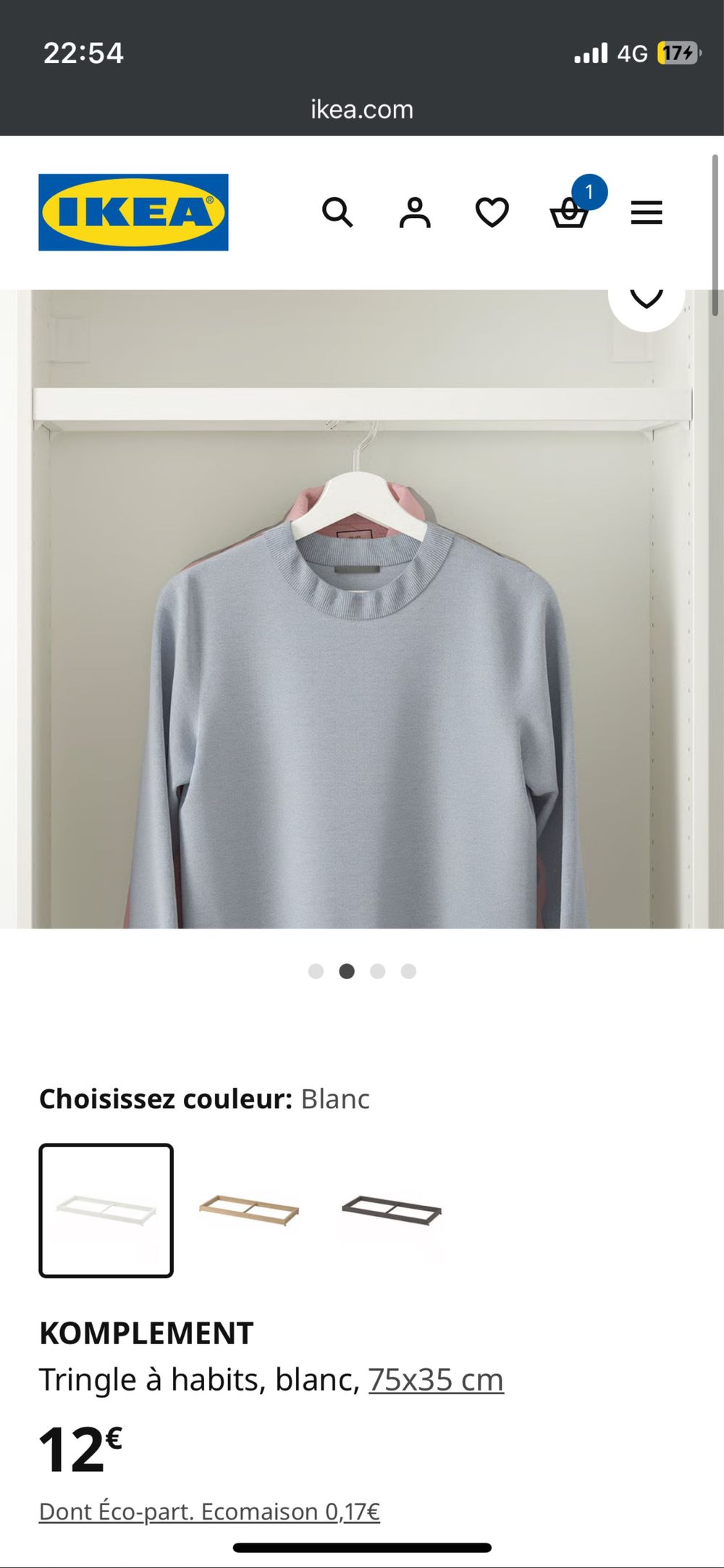Open the wishlist heart in header
Screen dimensions: 724x1568
pyautogui.click(x=492, y=213)
